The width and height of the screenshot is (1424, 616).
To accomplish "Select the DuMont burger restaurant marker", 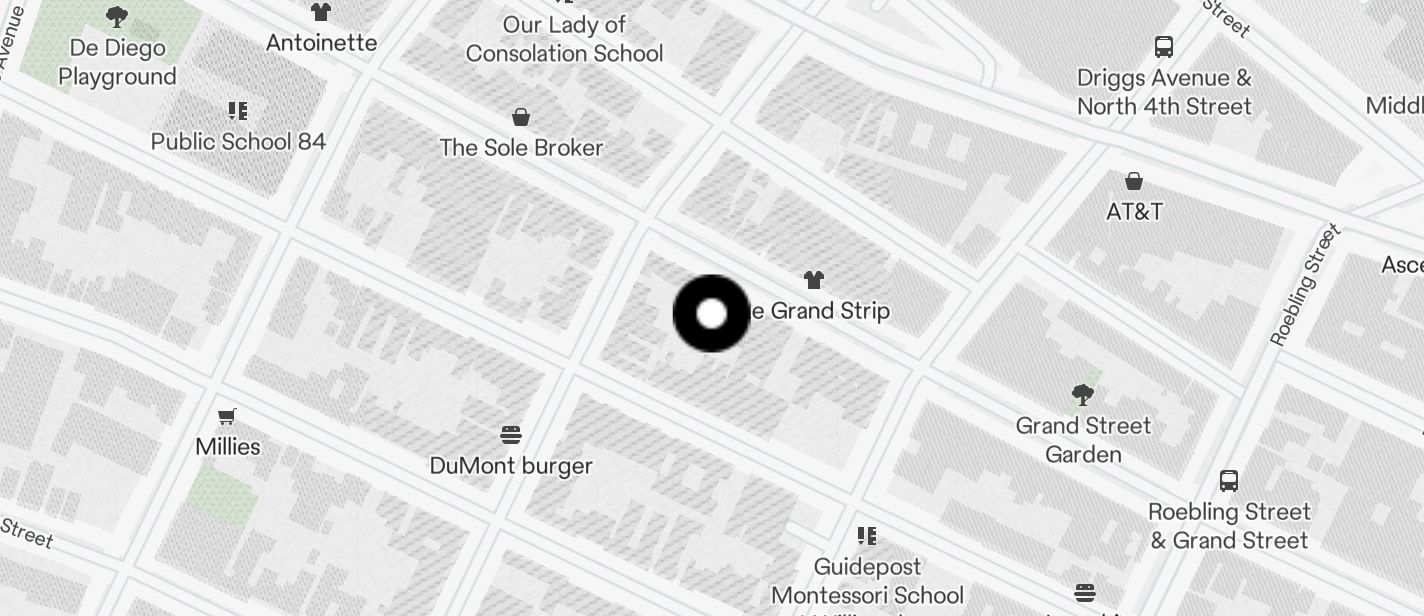I will tap(511, 435).
